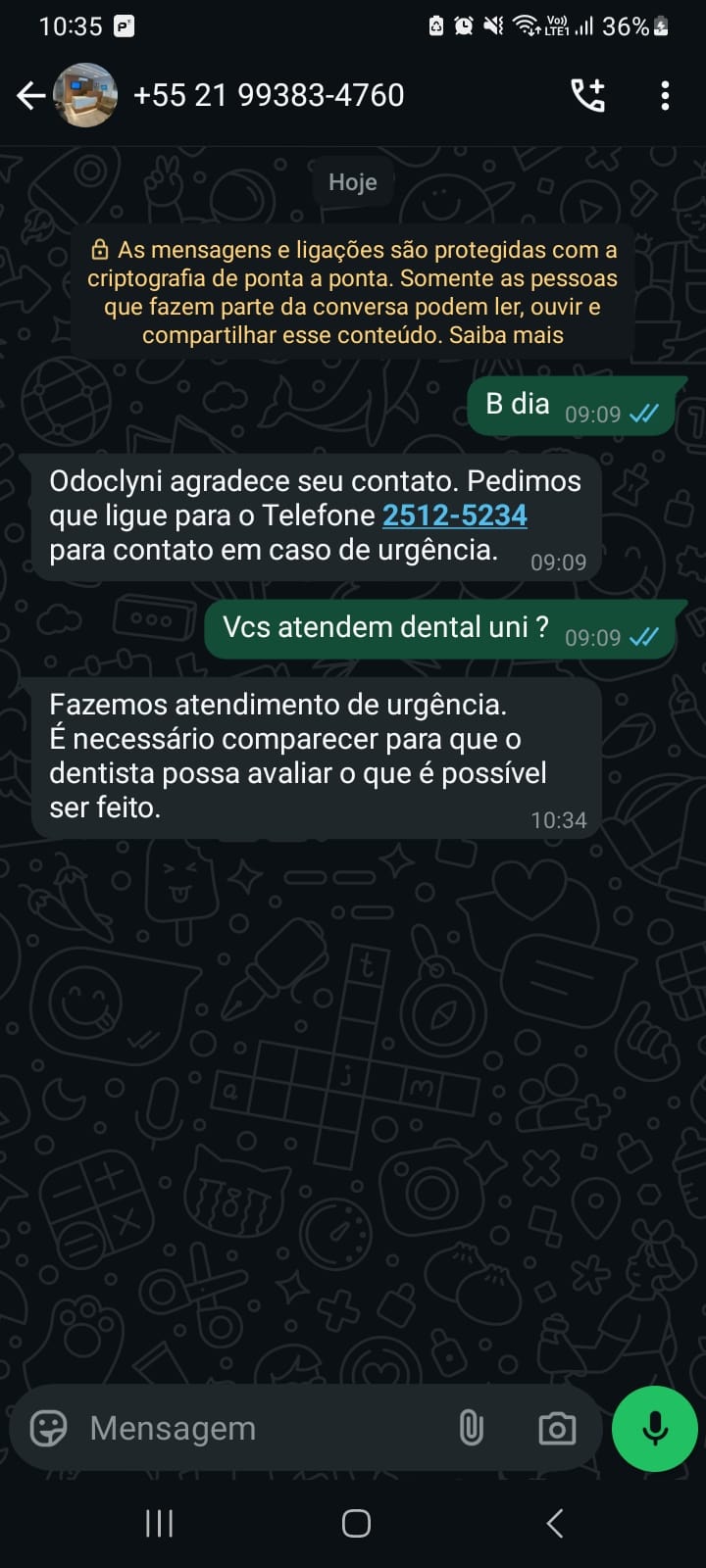
Task: Open the emoji and sticker picker
Action: 49,1428
